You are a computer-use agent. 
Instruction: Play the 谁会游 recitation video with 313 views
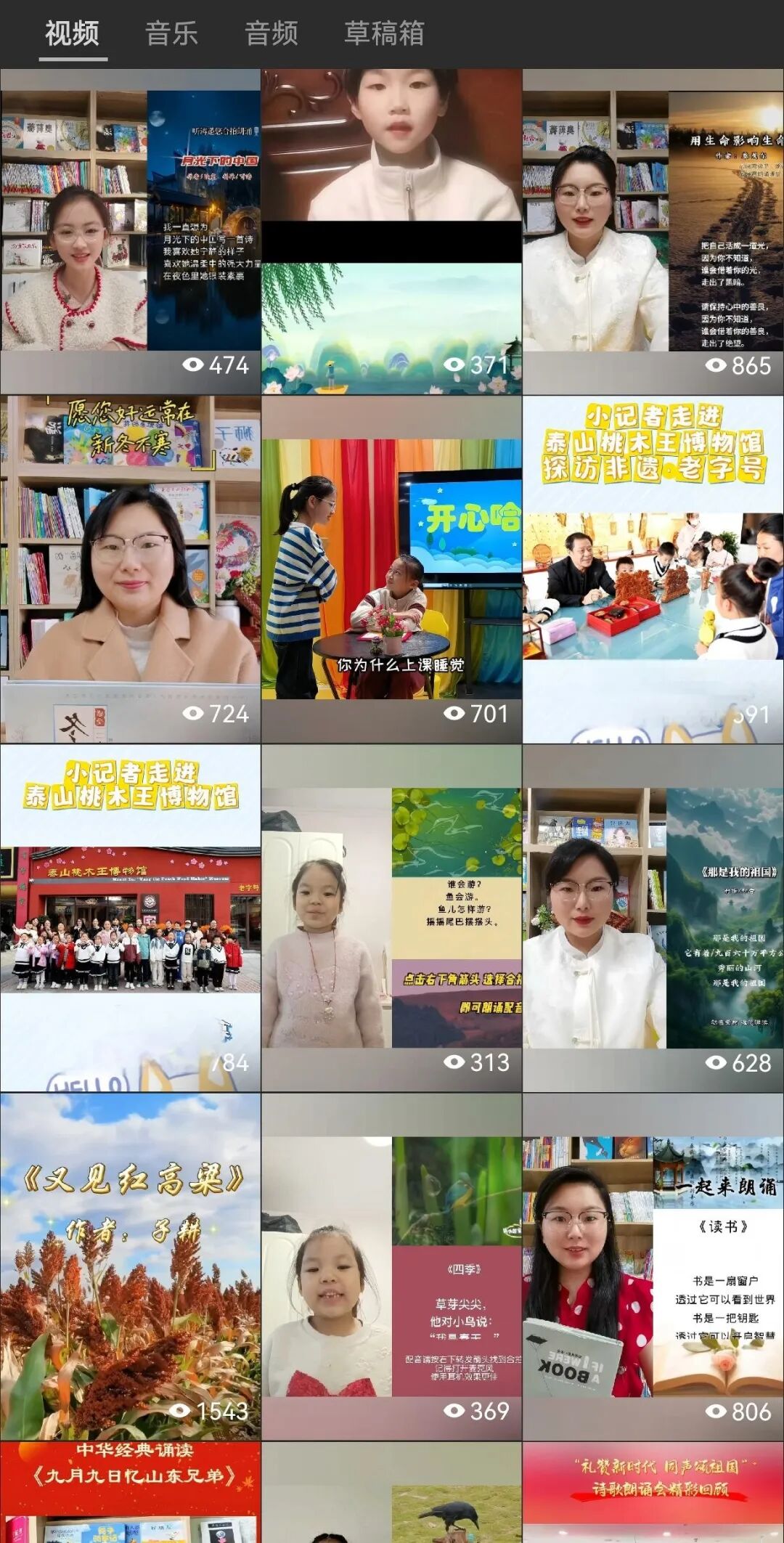point(391,918)
